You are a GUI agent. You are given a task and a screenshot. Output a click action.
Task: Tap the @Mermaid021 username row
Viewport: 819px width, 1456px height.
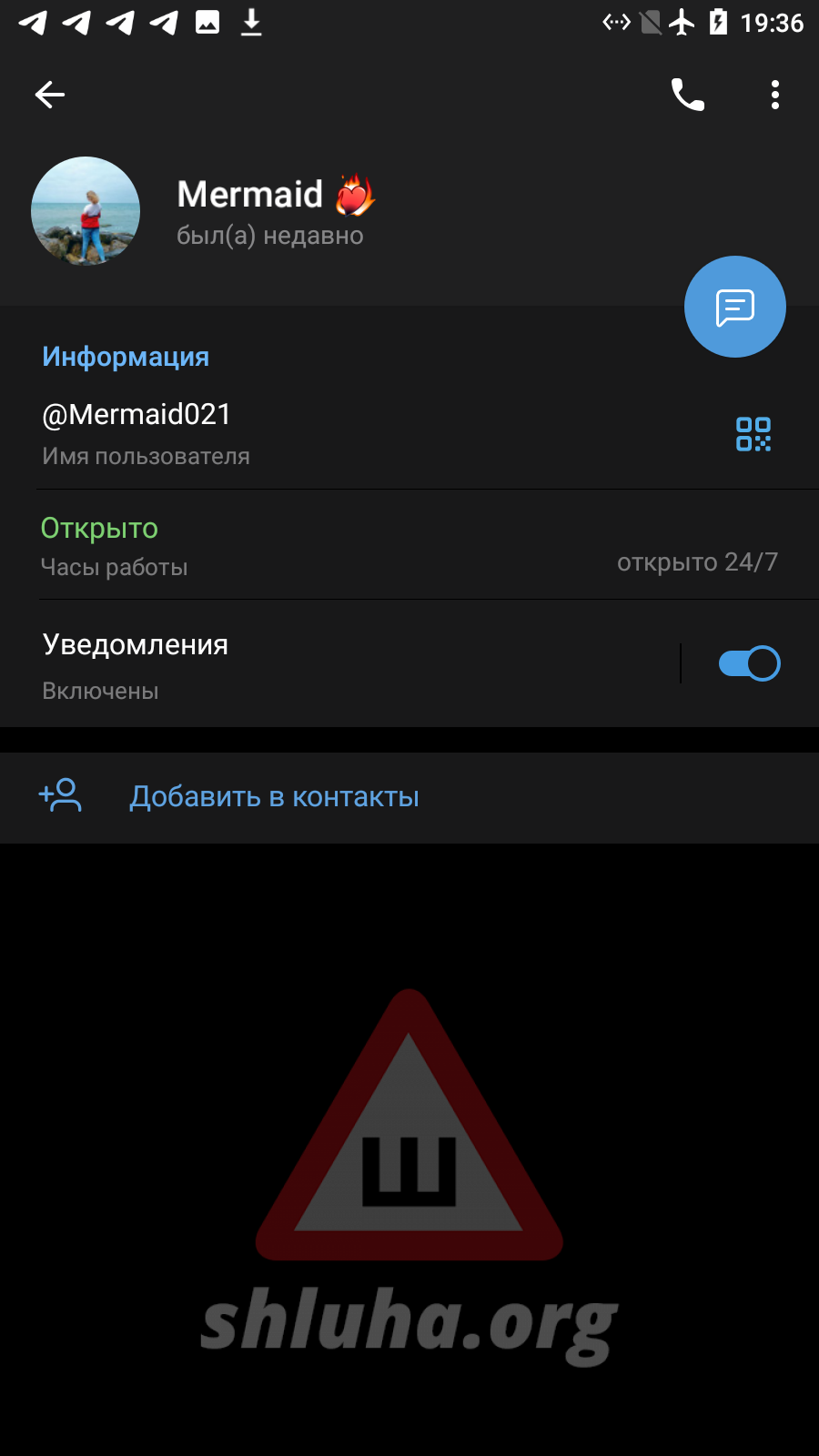[x=273, y=433]
